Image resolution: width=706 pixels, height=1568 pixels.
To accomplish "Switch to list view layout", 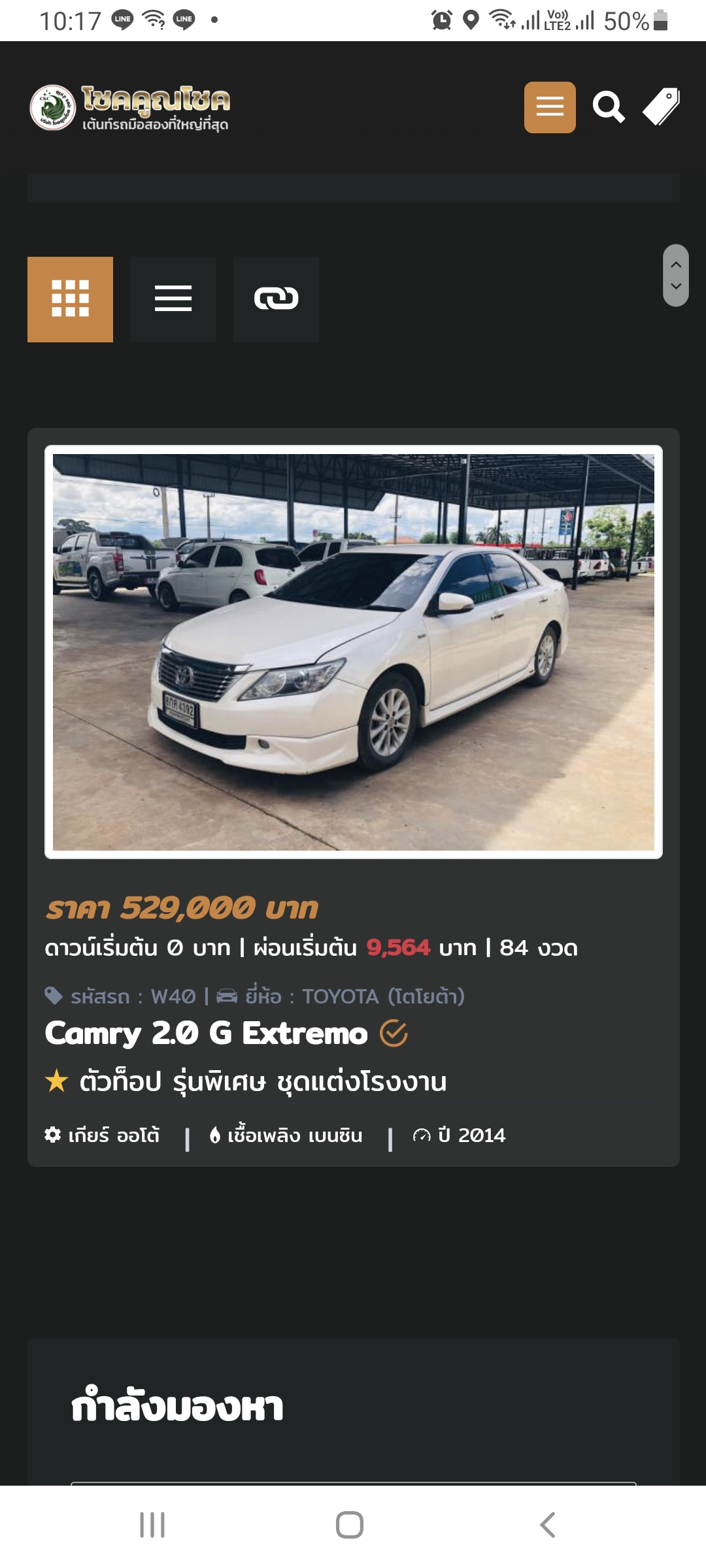I will (x=173, y=299).
